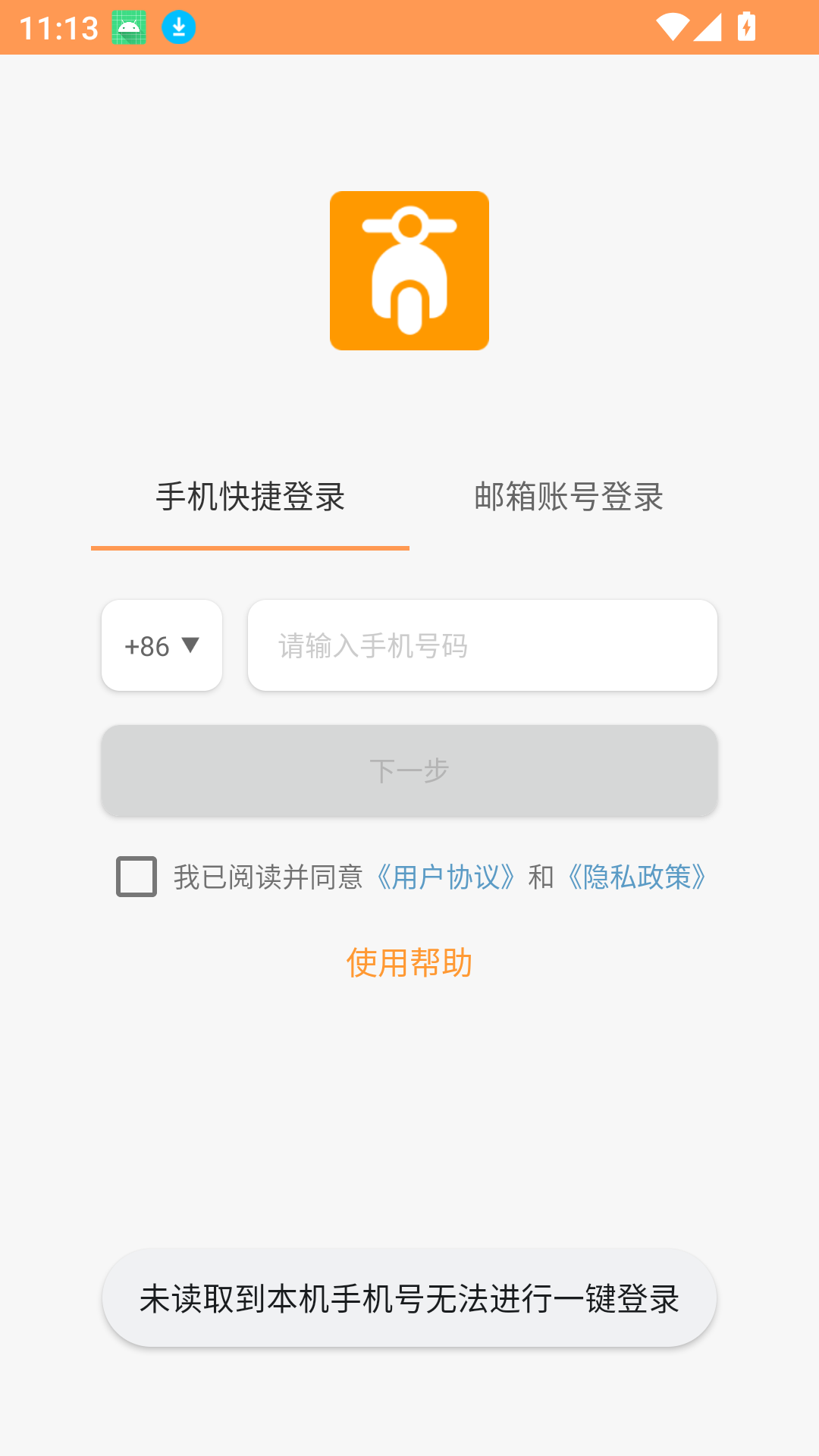819x1456 pixels.
Task: Select the 手机快捷登录 tab
Action: click(x=249, y=497)
